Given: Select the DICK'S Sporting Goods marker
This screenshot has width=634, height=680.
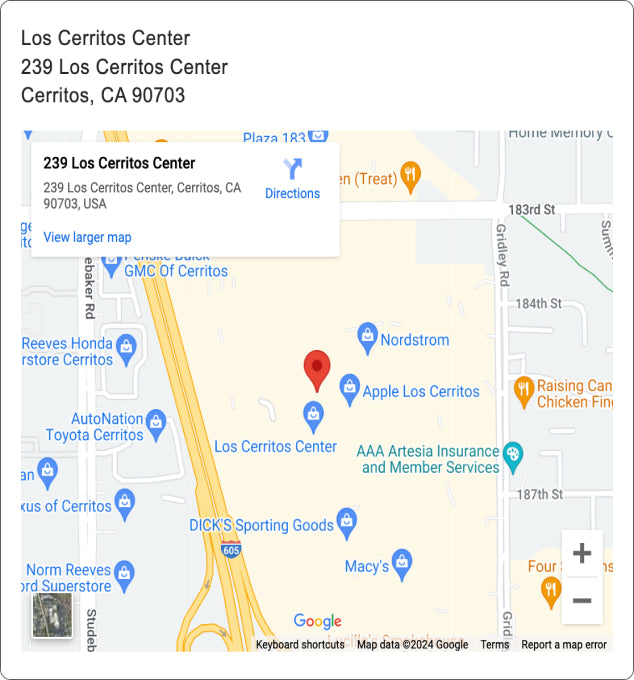Looking at the screenshot, I should pyautogui.click(x=346, y=518).
